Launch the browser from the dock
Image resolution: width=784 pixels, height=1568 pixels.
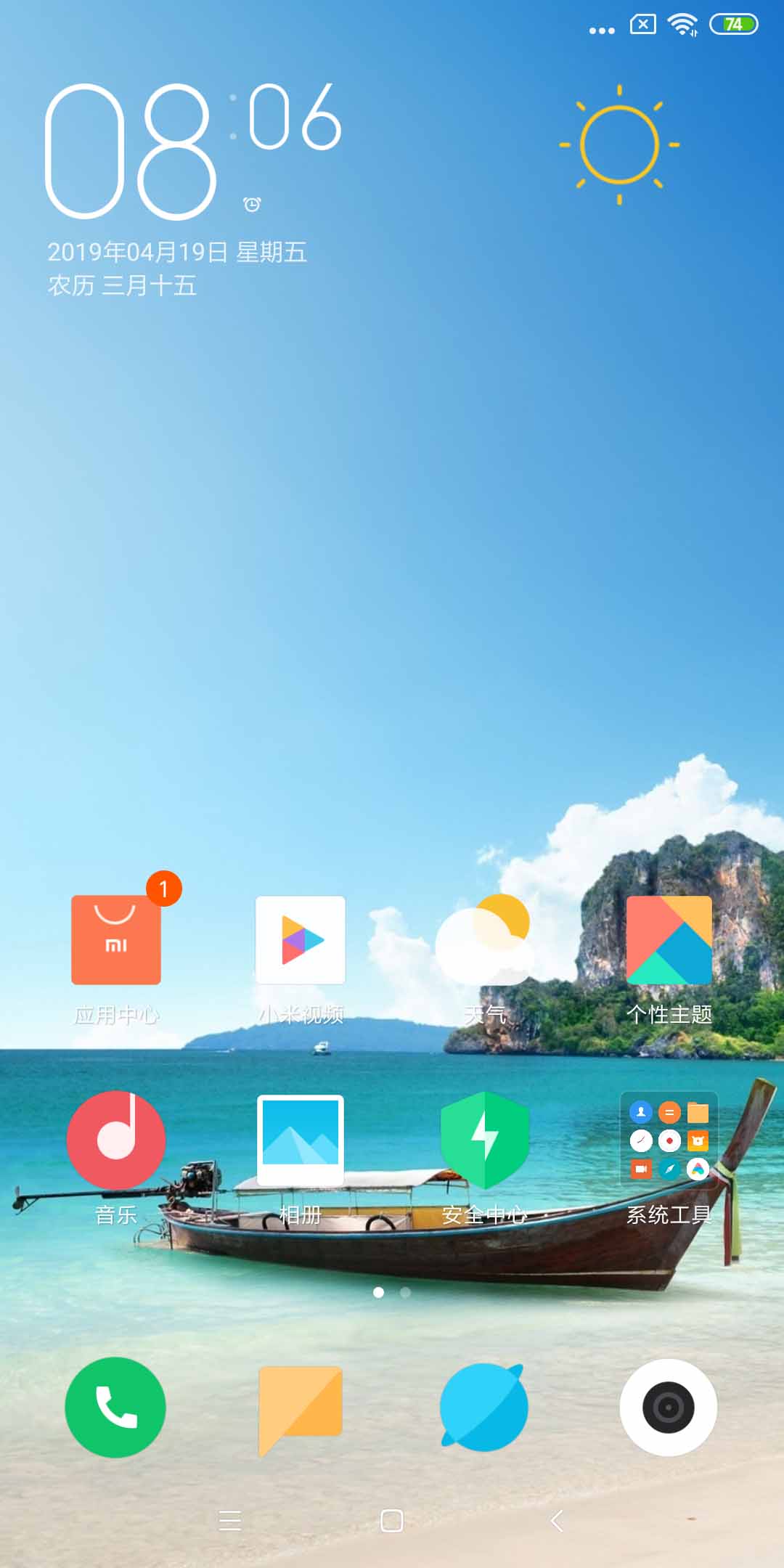[x=484, y=1407]
